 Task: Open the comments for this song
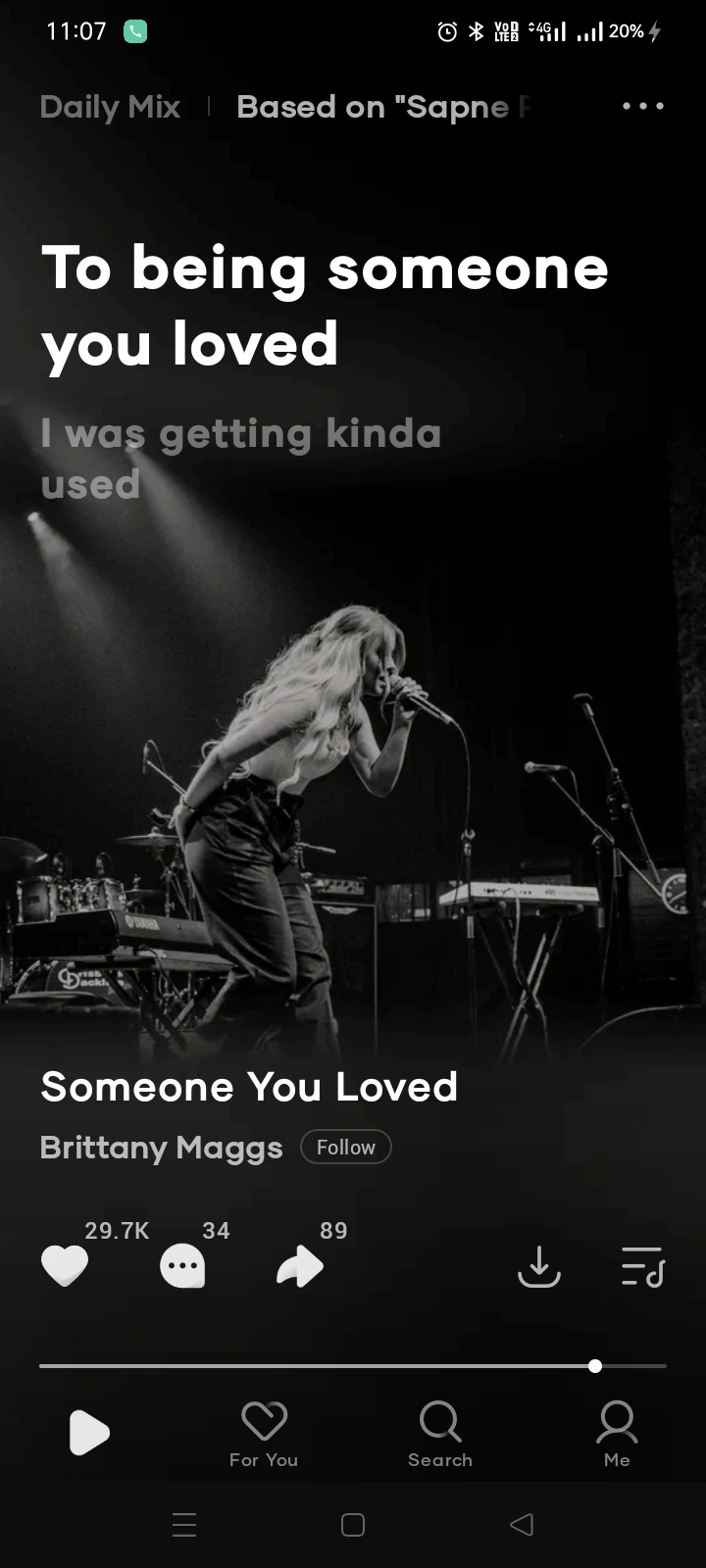[182, 1266]
